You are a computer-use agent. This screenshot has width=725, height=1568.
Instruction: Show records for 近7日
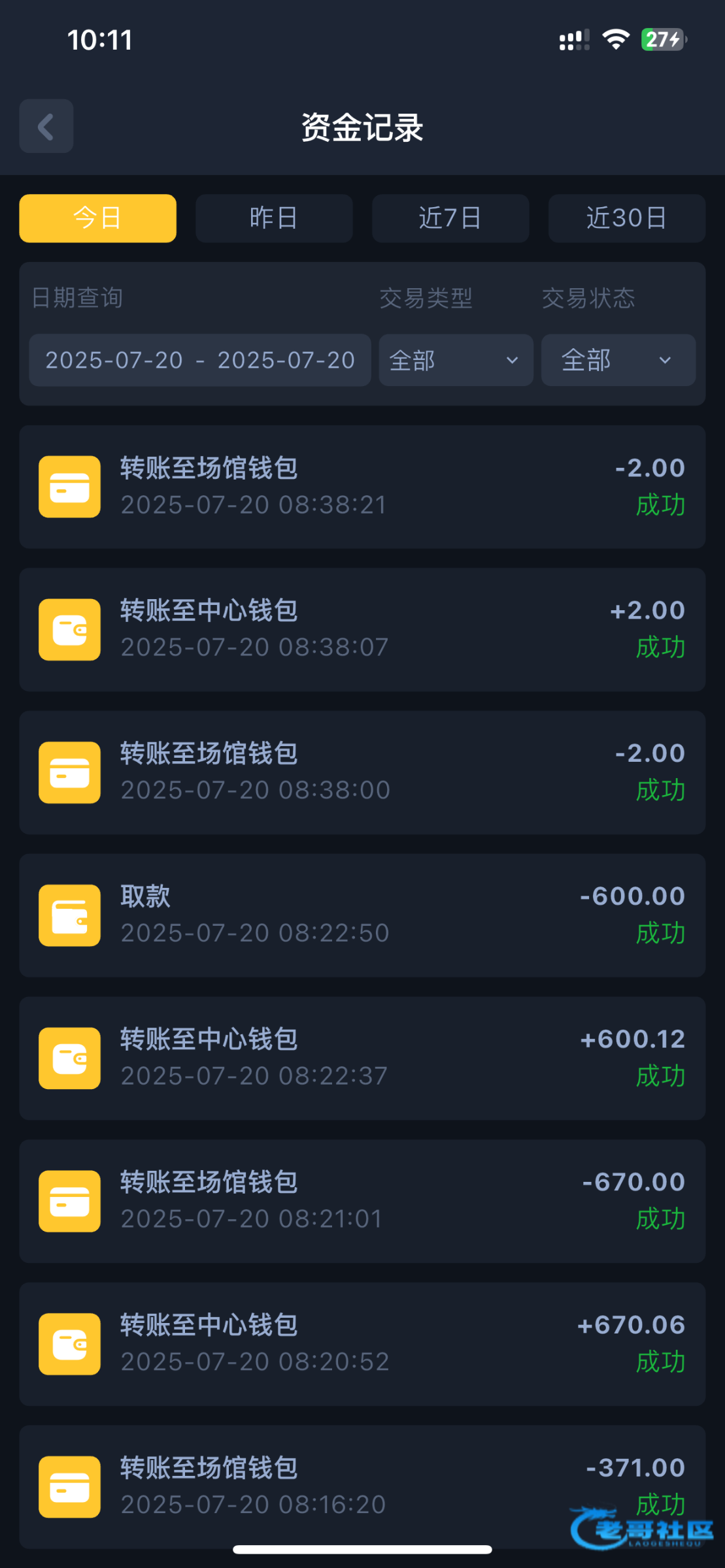(450, 218)
